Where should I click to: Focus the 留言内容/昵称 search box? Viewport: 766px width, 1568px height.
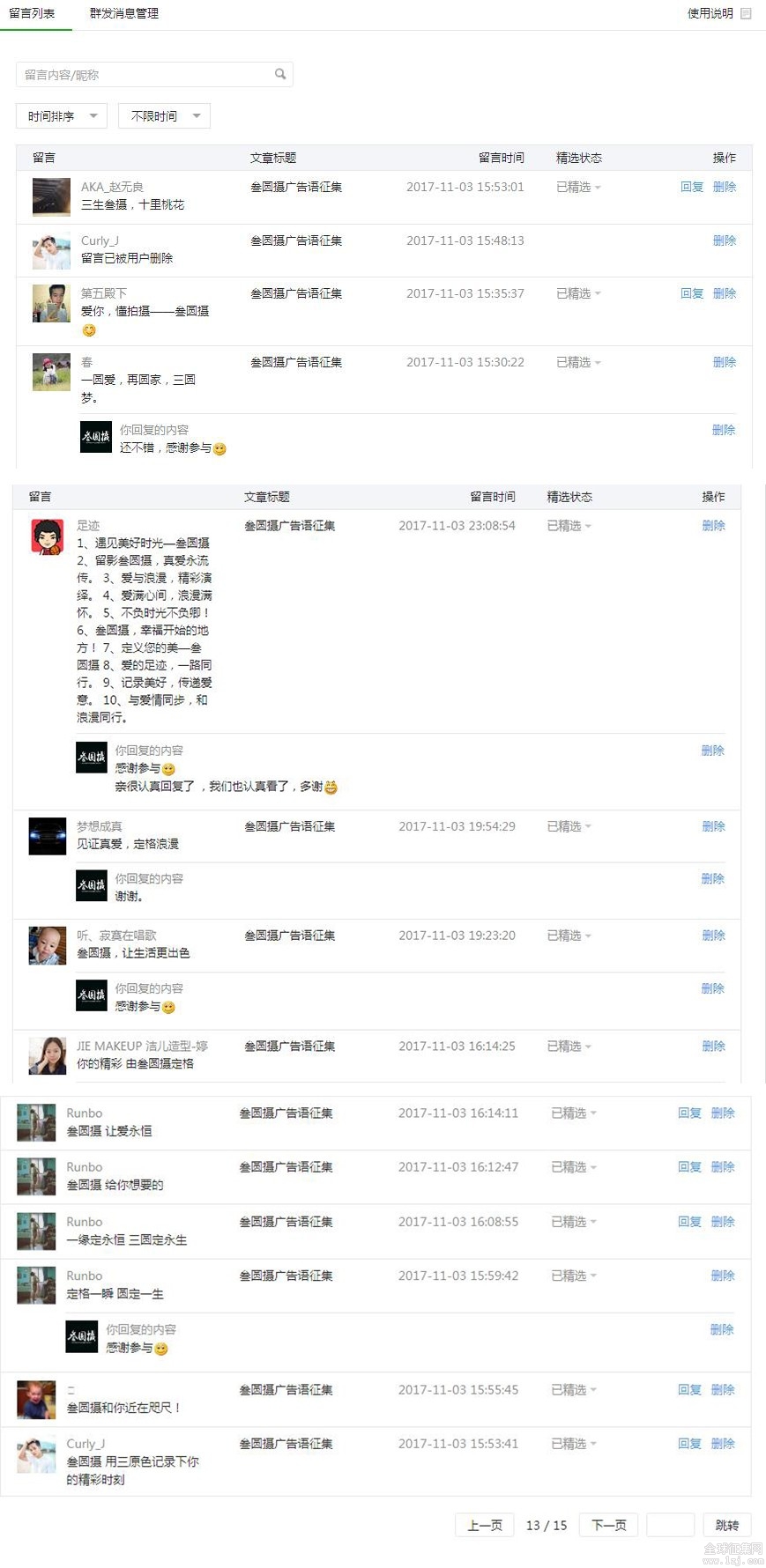coord(145,75)
